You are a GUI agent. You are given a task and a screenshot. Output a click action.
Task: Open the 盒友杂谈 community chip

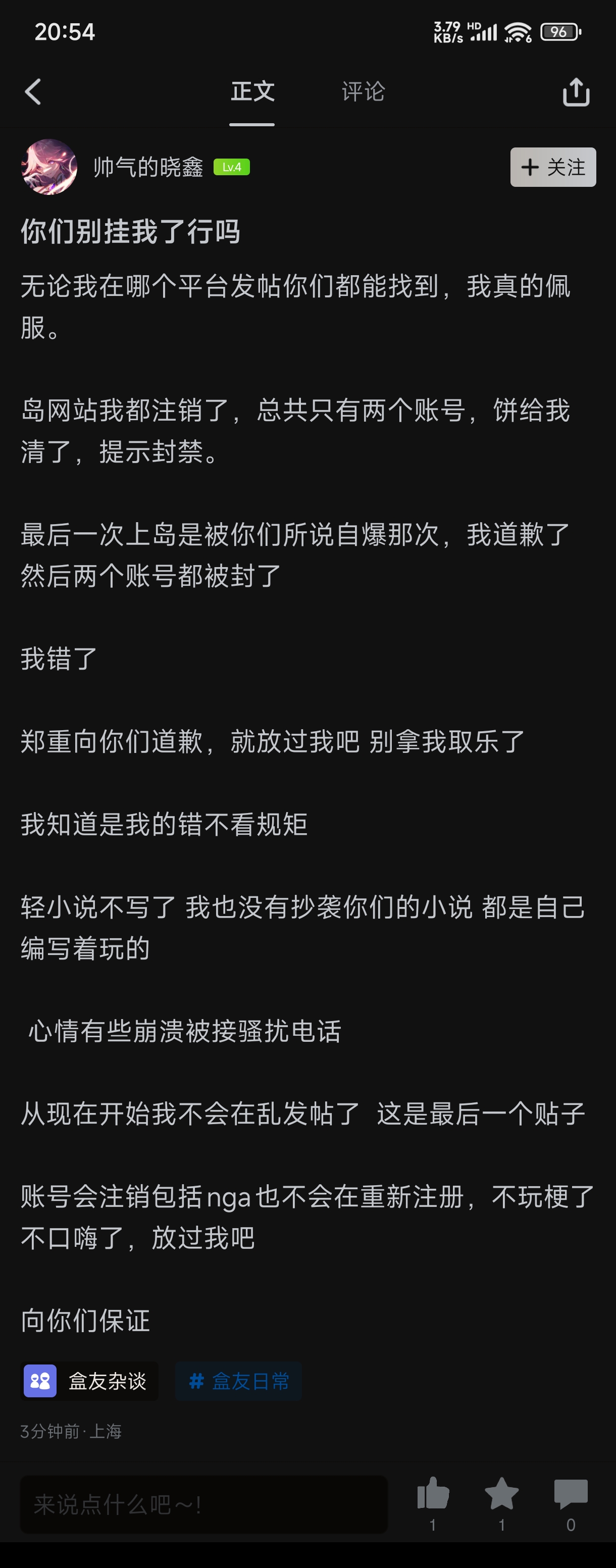point(89,1381)
